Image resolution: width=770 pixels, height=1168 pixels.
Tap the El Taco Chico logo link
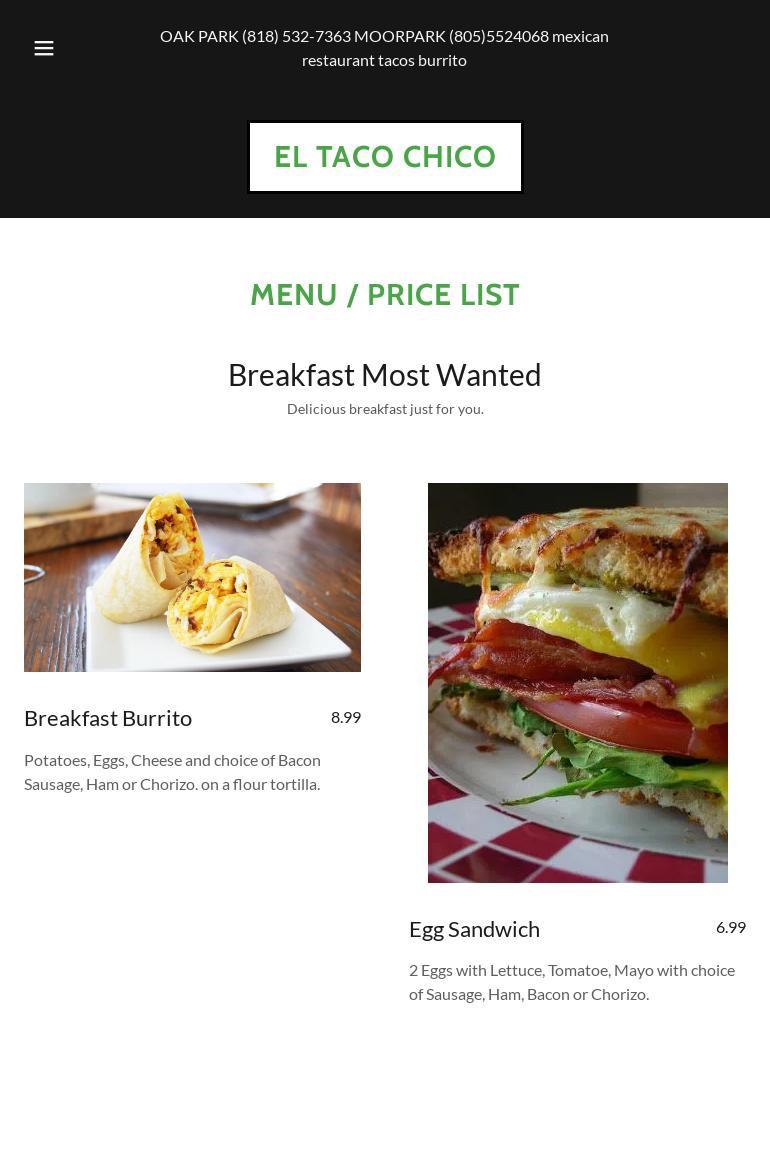click(385, 157)
